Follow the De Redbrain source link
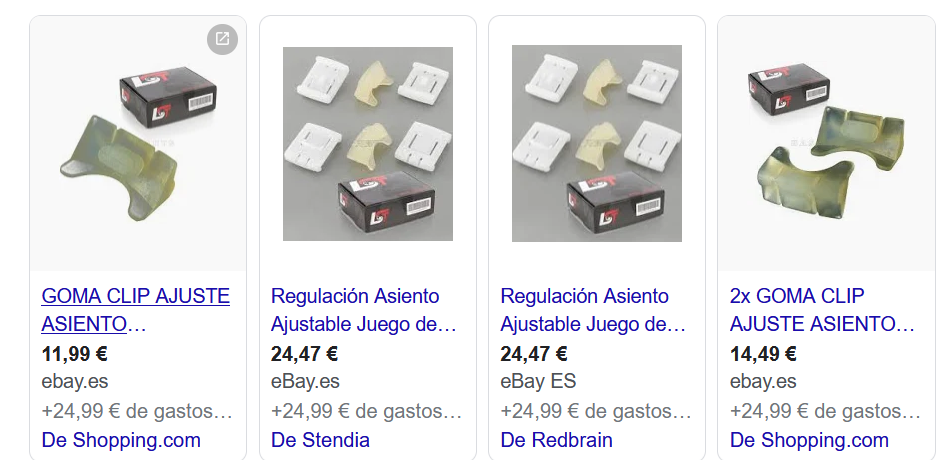This screenshot has width=943, height=460. (556, 440)
